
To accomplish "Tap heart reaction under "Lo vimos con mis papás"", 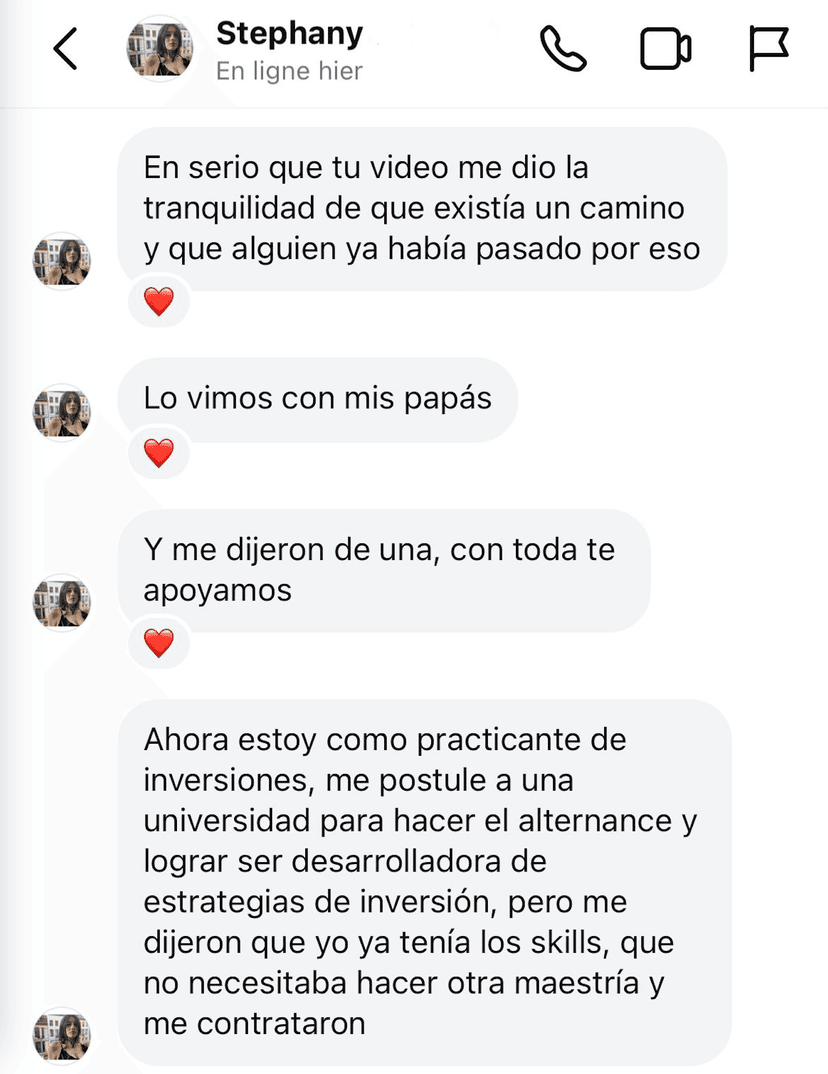I will pos(159,453).
